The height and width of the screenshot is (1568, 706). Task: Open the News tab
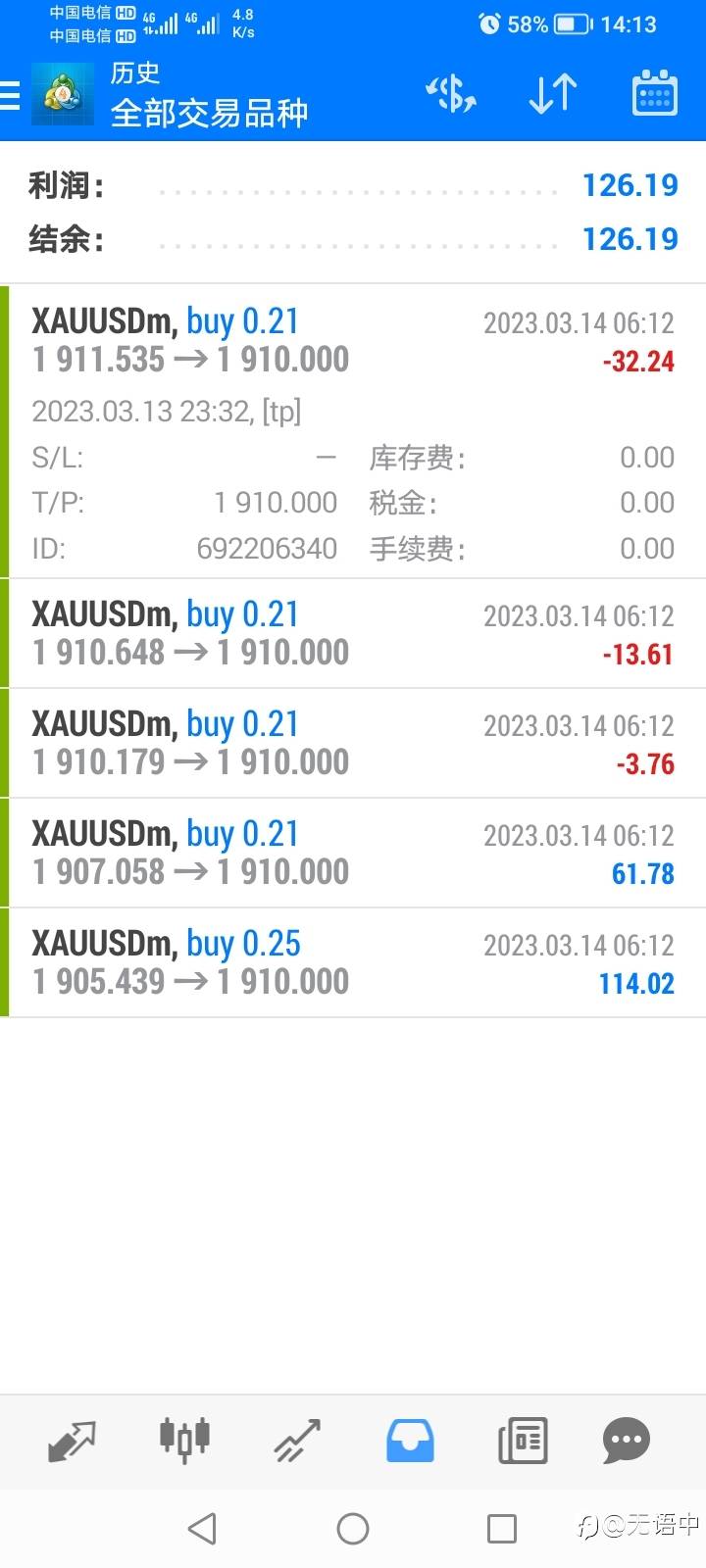coord(523,1441)
